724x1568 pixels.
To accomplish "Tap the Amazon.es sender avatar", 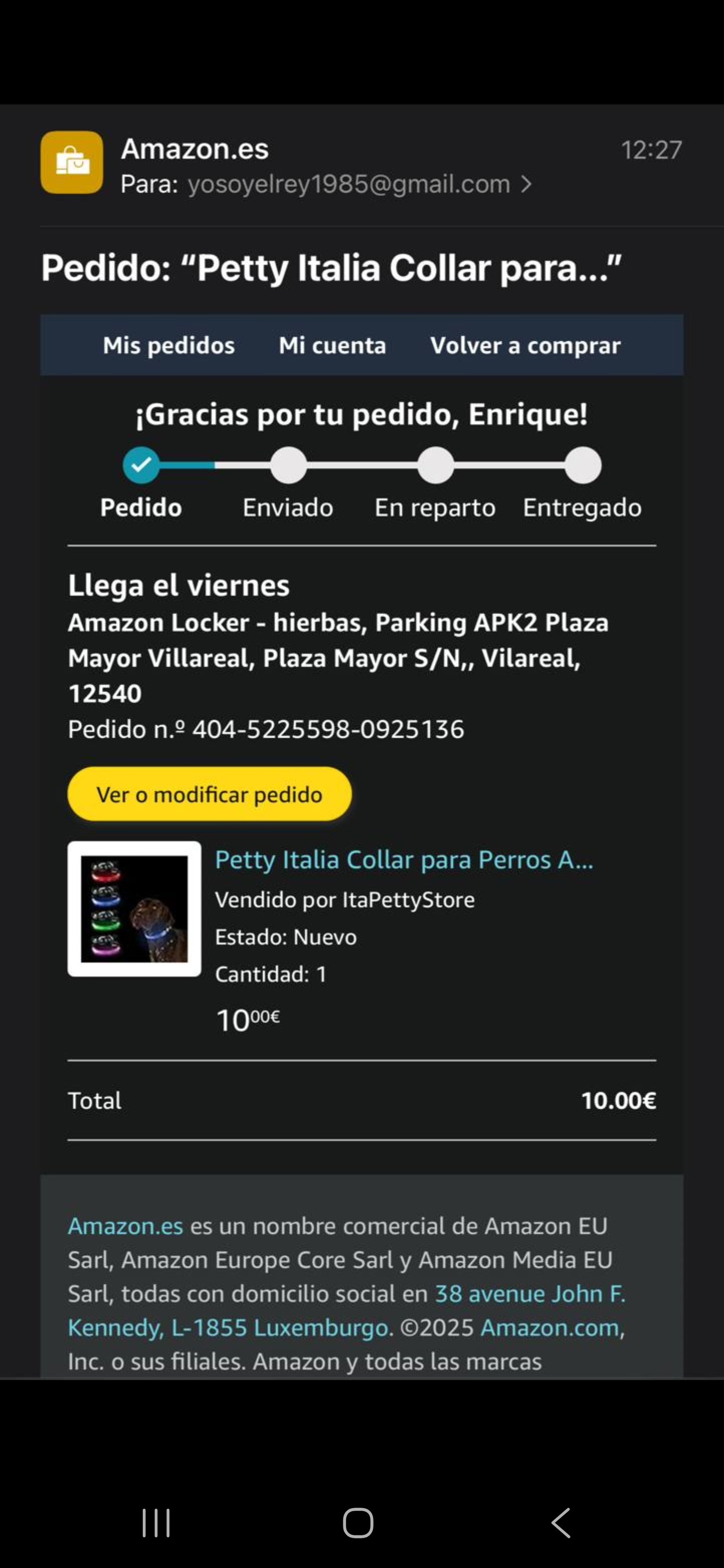I will coord(72,162).
